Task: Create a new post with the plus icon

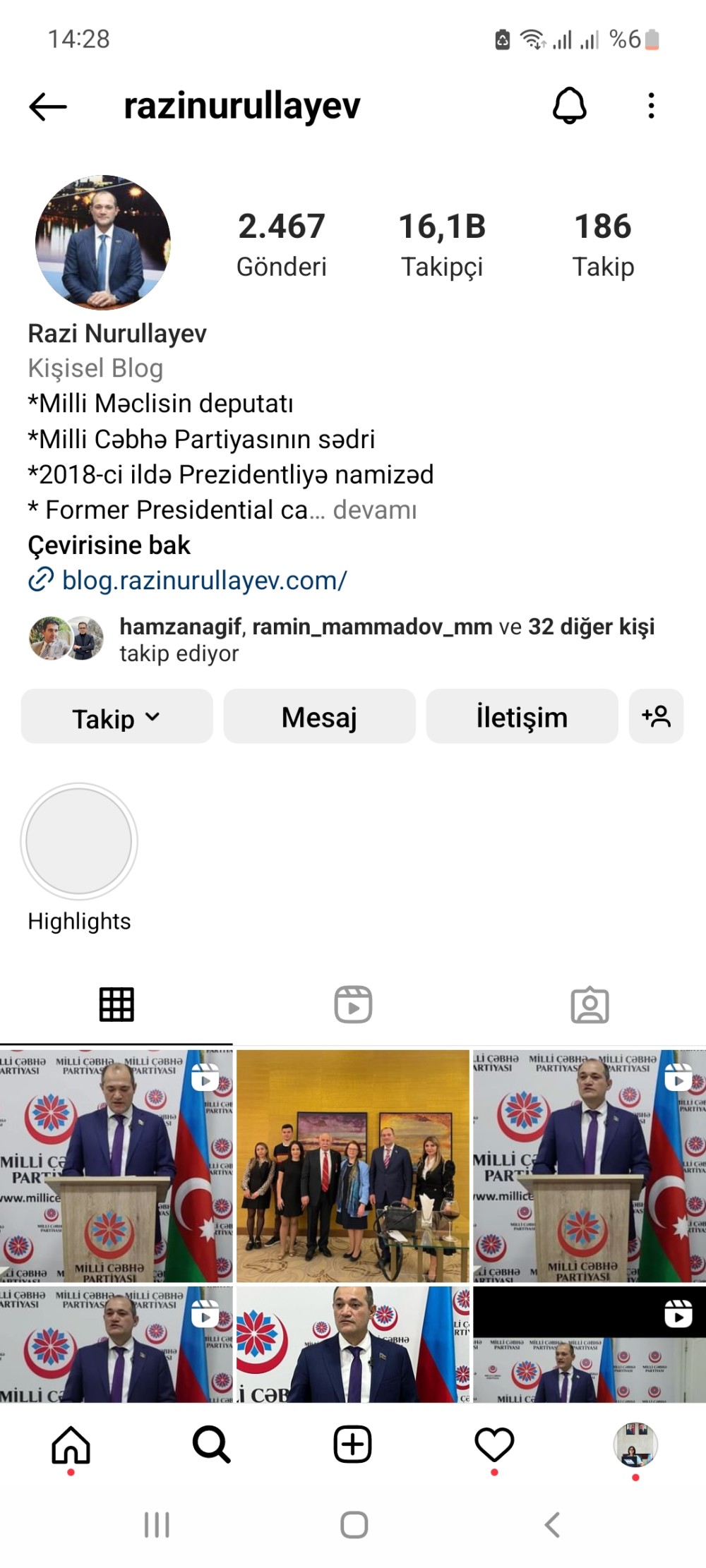Action: [352, 1444]
